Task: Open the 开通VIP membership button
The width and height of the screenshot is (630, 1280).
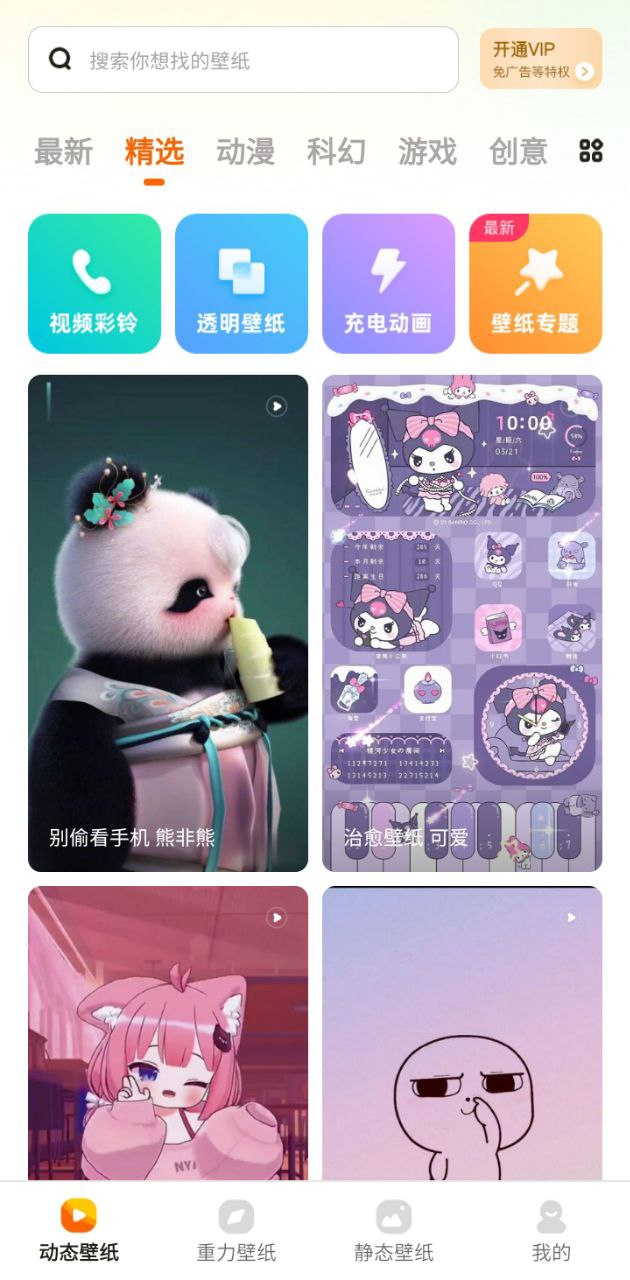Action: [x=541, y=59]
